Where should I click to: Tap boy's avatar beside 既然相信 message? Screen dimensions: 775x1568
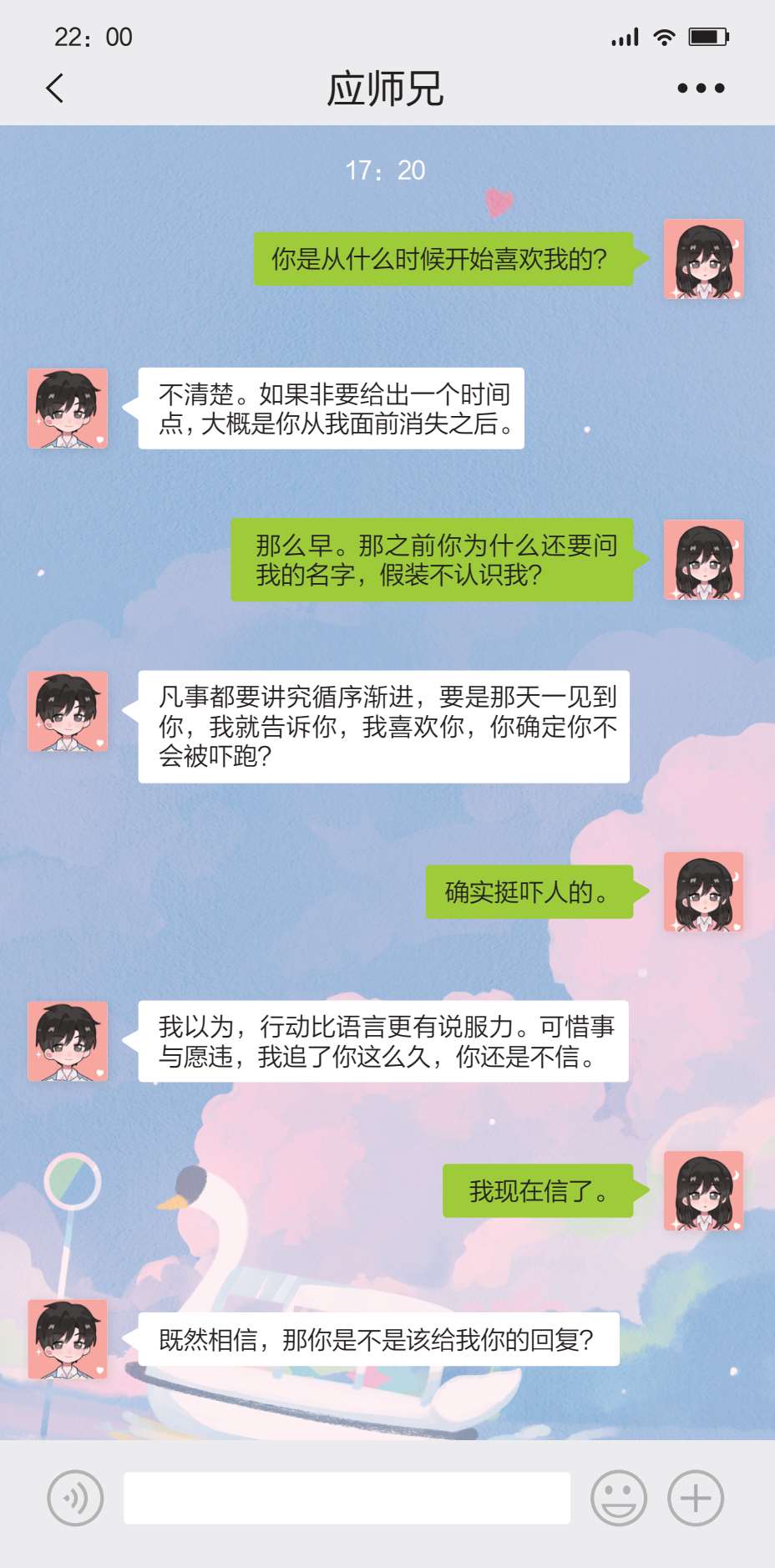tap(68, 1339)
